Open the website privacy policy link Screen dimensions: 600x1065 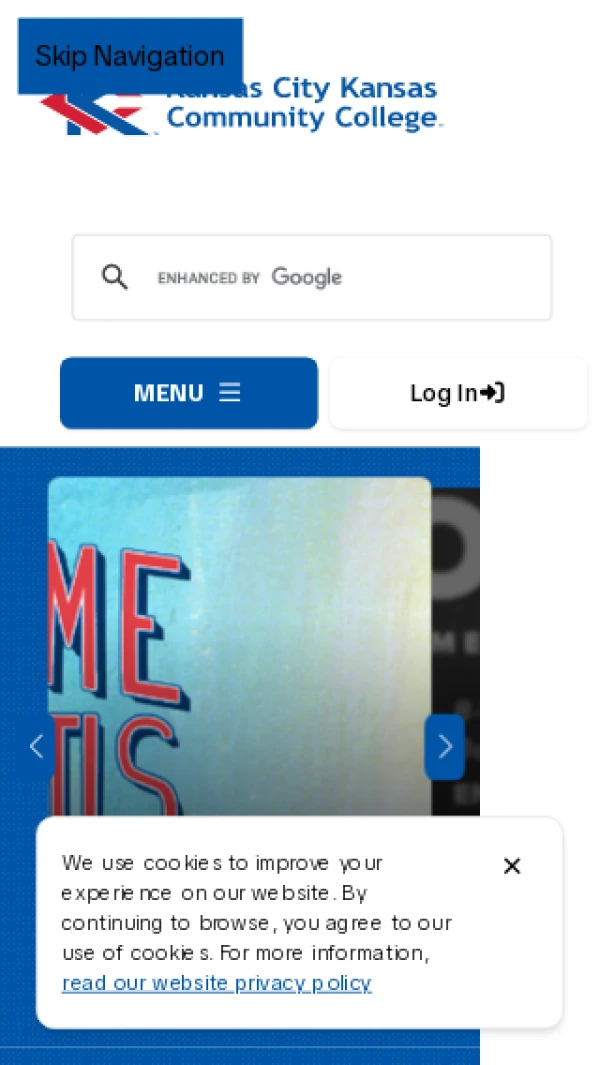(216, 983)
